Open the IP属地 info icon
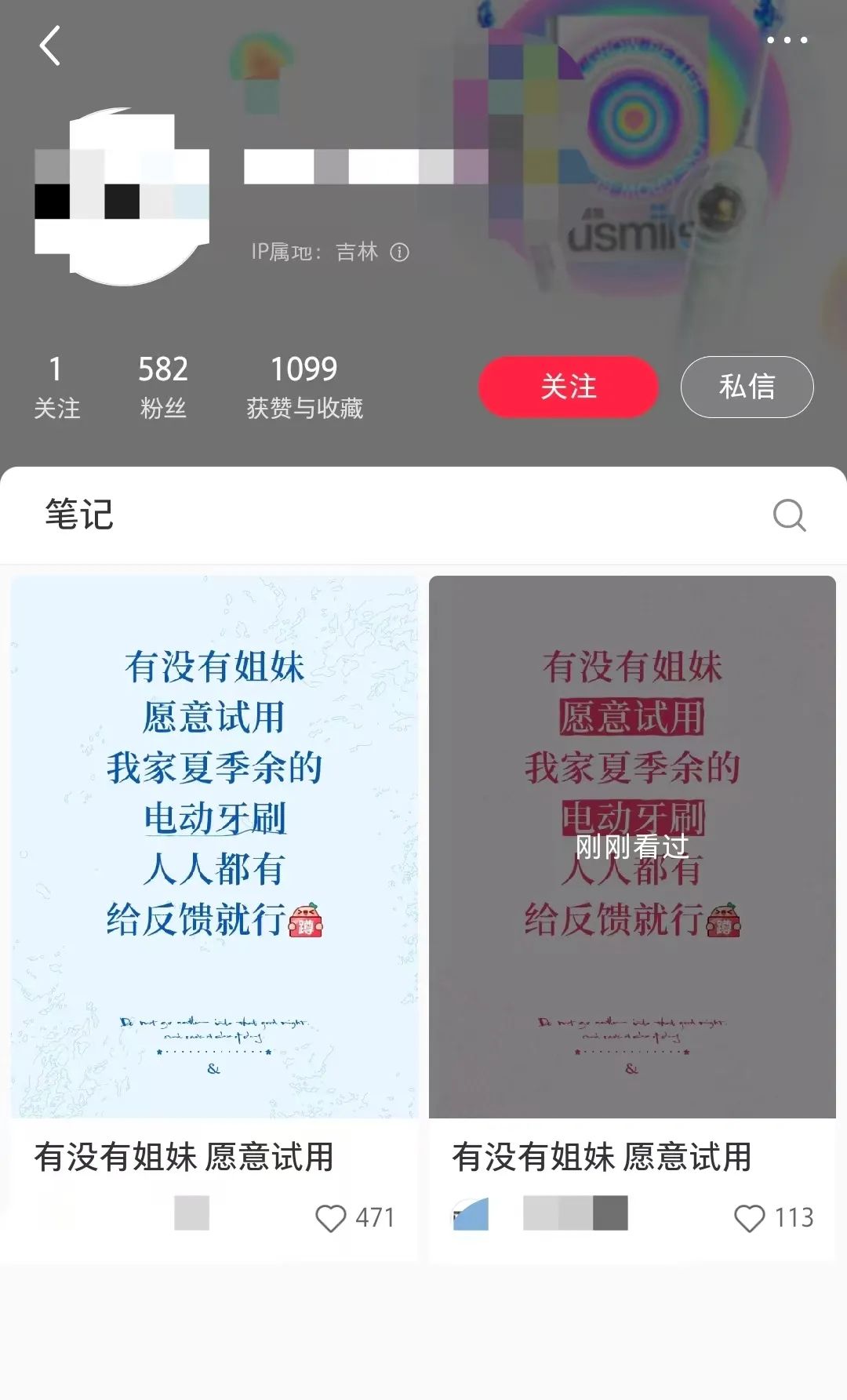Screen dimensions: 847x1400 point(400,252)
